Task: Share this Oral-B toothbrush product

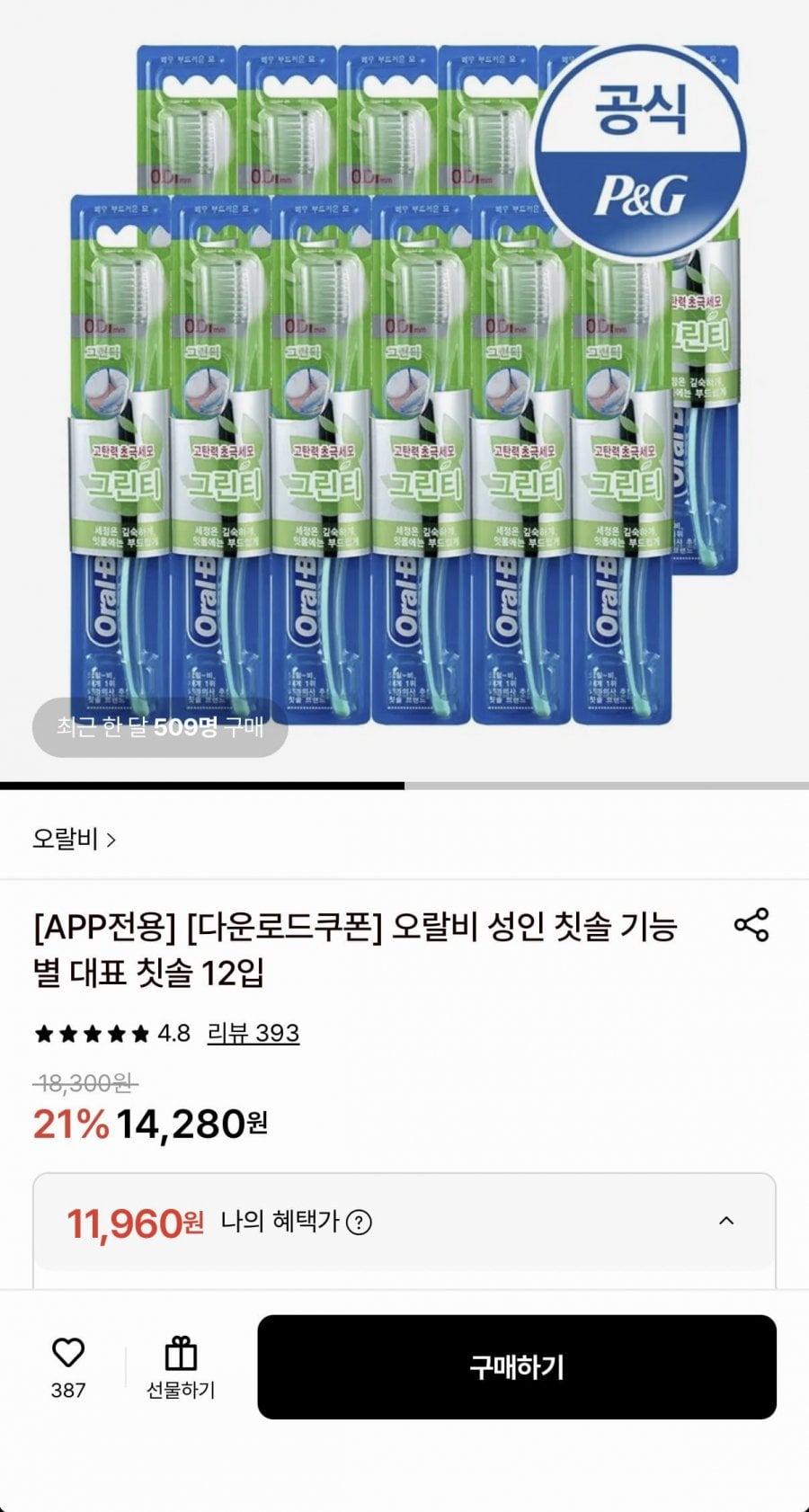Action: [x=751, y=925]
